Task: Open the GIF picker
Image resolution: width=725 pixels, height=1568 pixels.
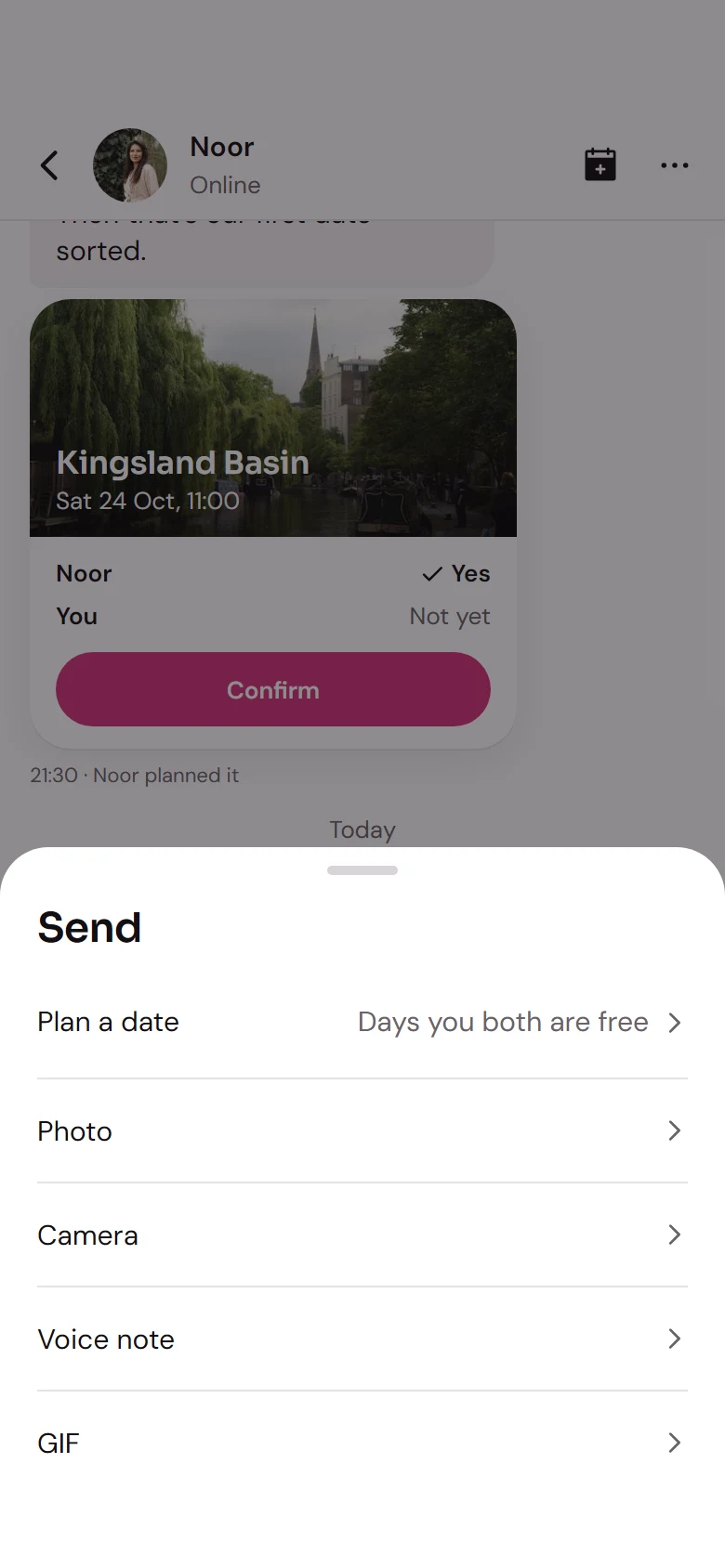Action: point(362,1443)
